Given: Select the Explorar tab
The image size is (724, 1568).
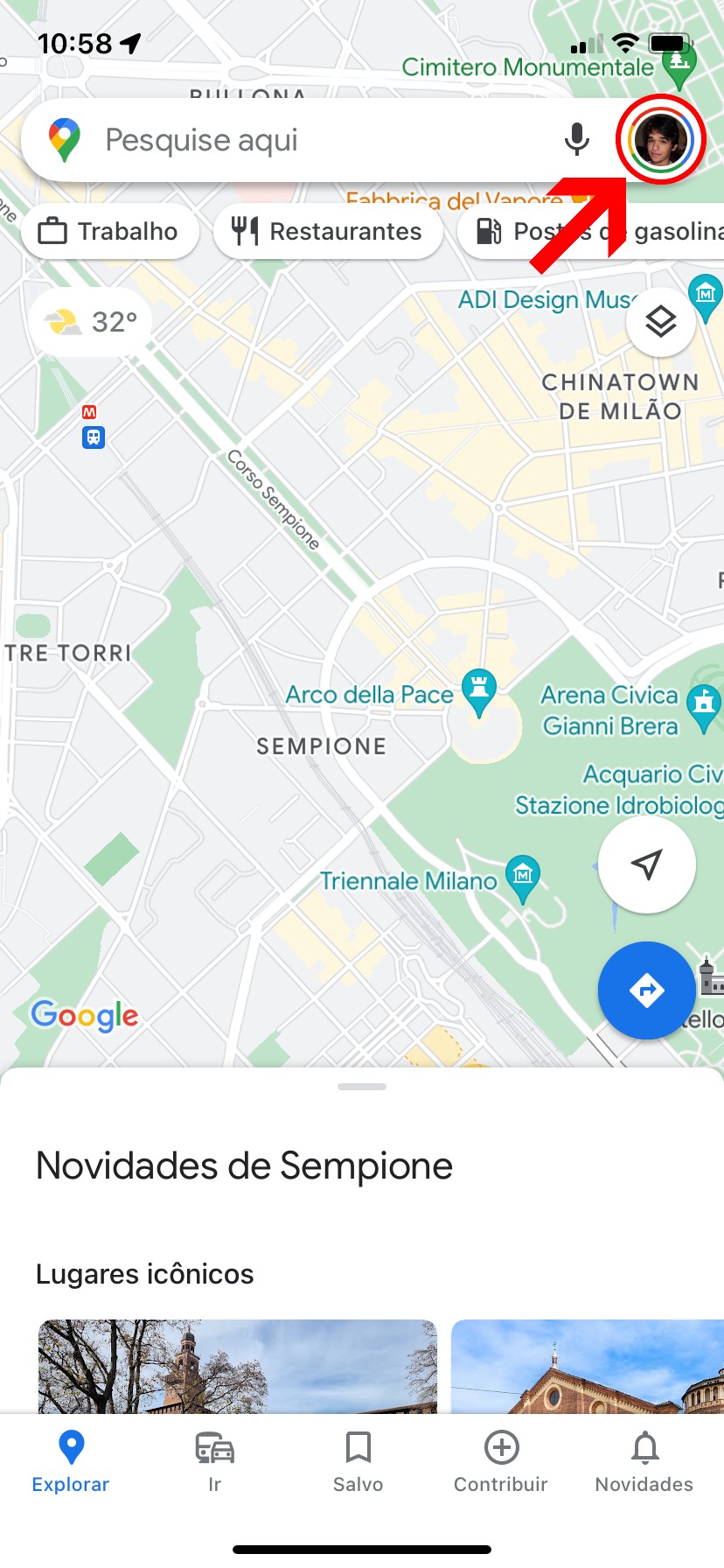Looking at the screenshot, I should 71,1461.
